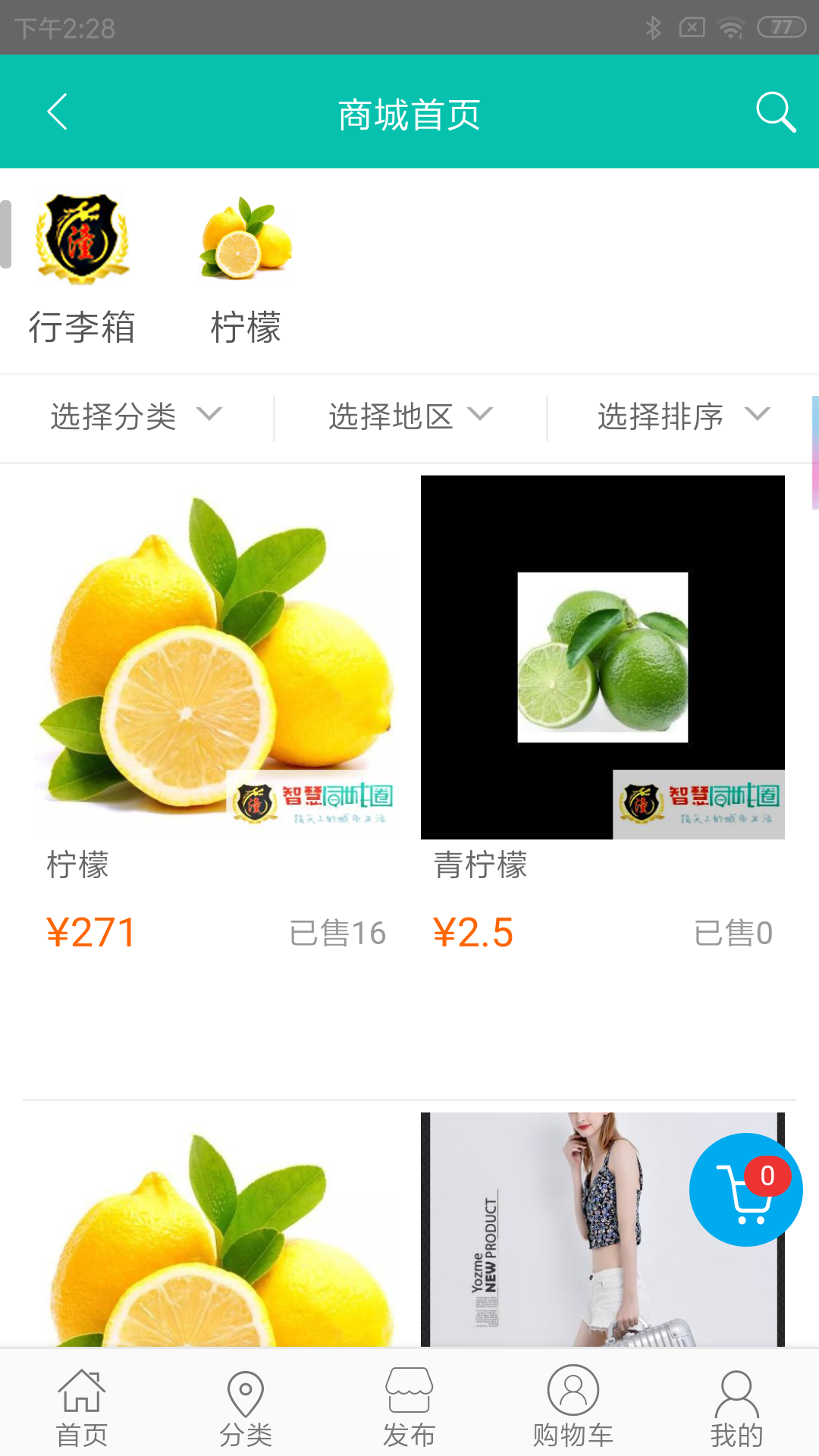
Task: View the Yozme new product fashion item
Action: coord(576,1228)
